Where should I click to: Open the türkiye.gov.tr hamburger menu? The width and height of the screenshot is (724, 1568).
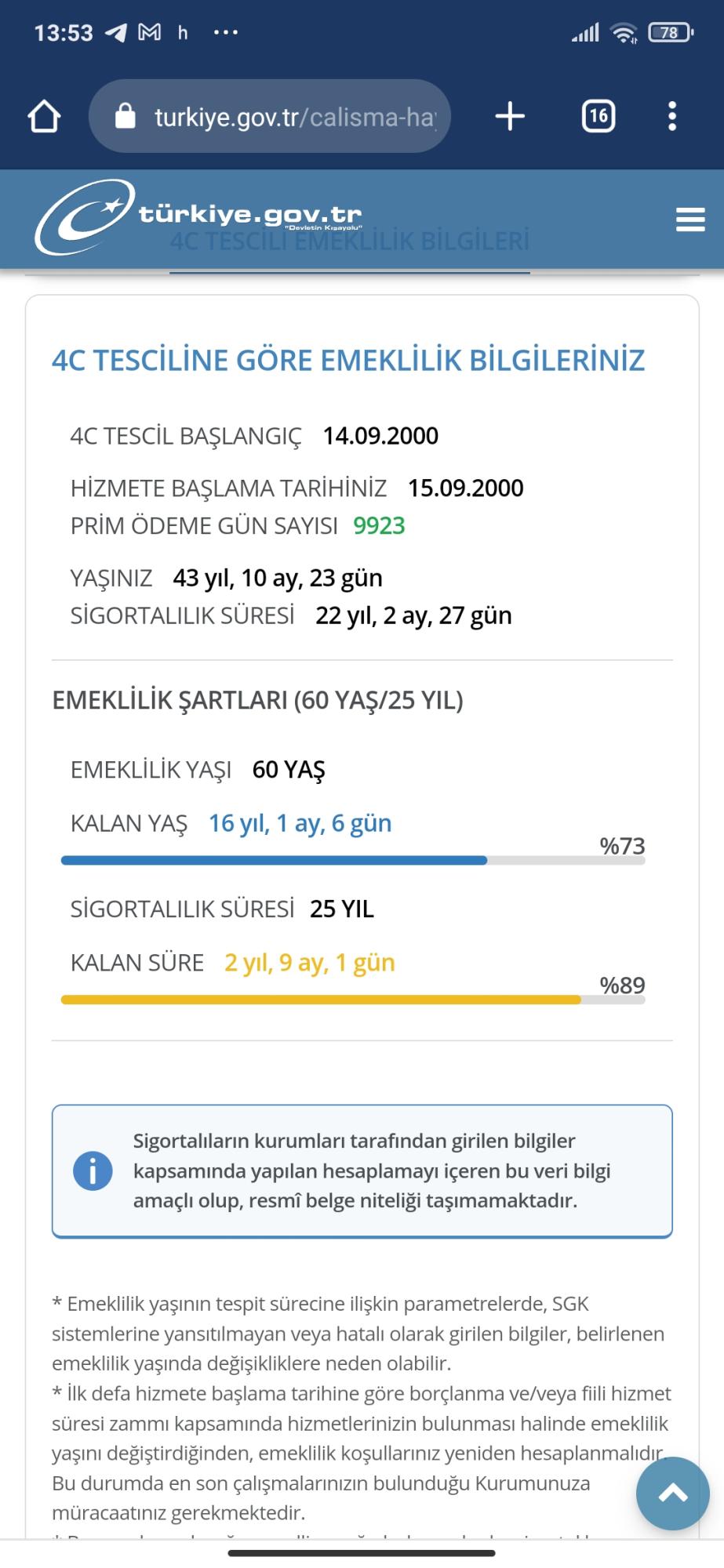click(690, 220)
